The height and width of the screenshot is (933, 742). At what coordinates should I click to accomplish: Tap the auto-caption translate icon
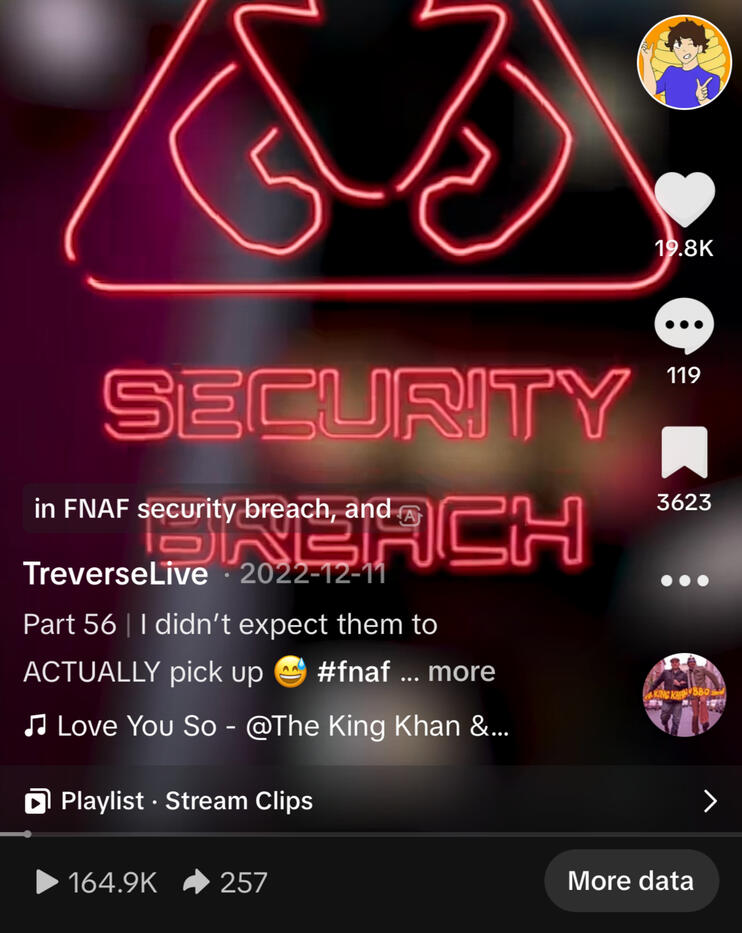pyautogui.click(x=410, y=516)
